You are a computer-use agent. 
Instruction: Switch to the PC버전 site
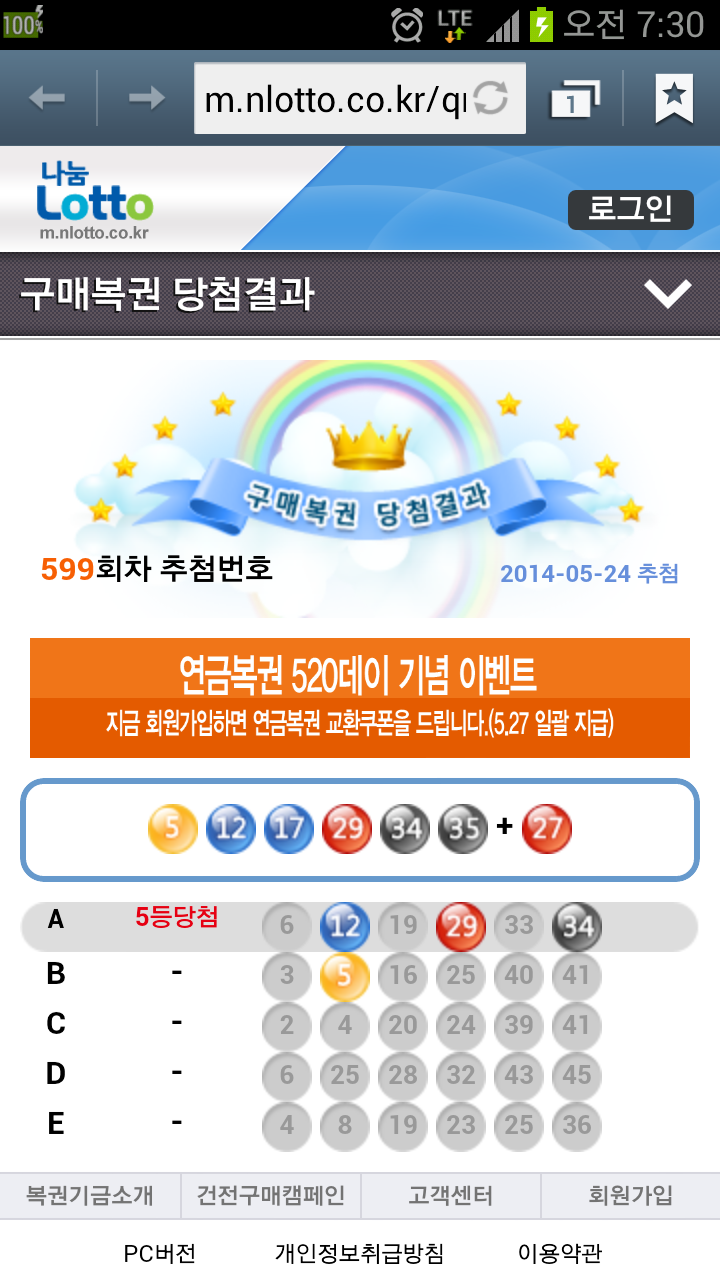160,1253
